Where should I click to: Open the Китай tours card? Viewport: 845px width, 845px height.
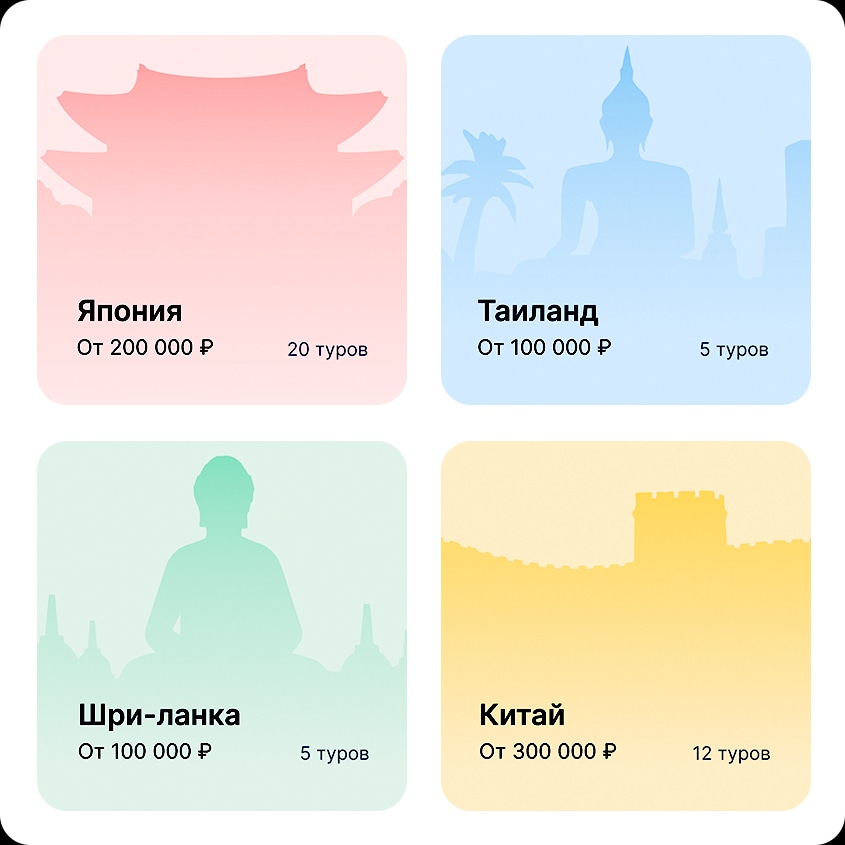[625, 625]
